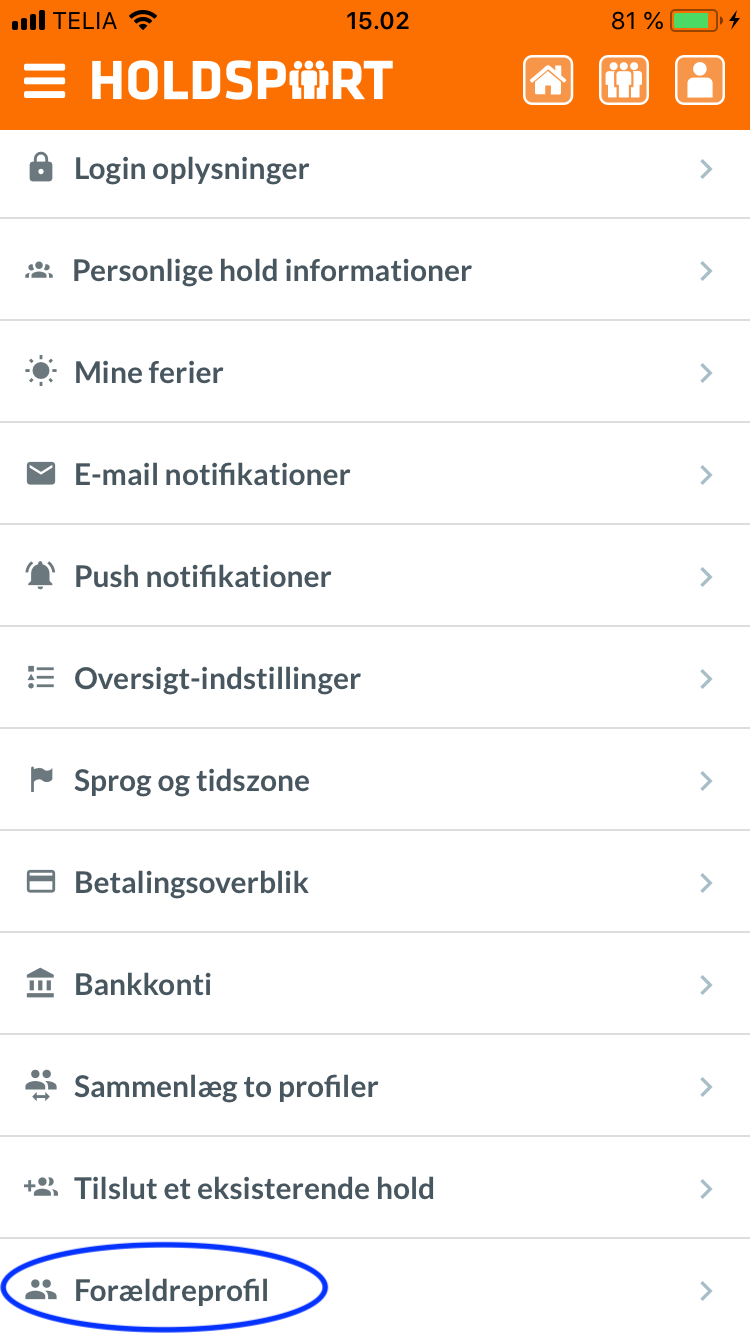Screen dimensions: 750x1334
Task: Open Push notifikationer settings
Action: pyautogui.click(x=375, y=576)
